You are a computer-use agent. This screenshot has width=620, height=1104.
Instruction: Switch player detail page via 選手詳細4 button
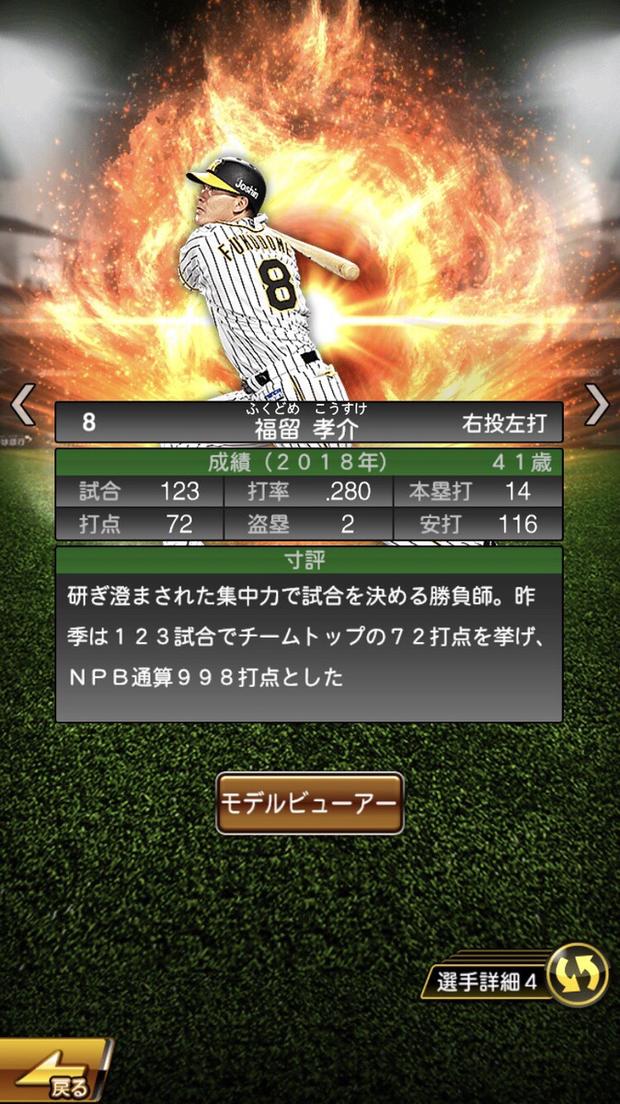(x=522, y=979)
